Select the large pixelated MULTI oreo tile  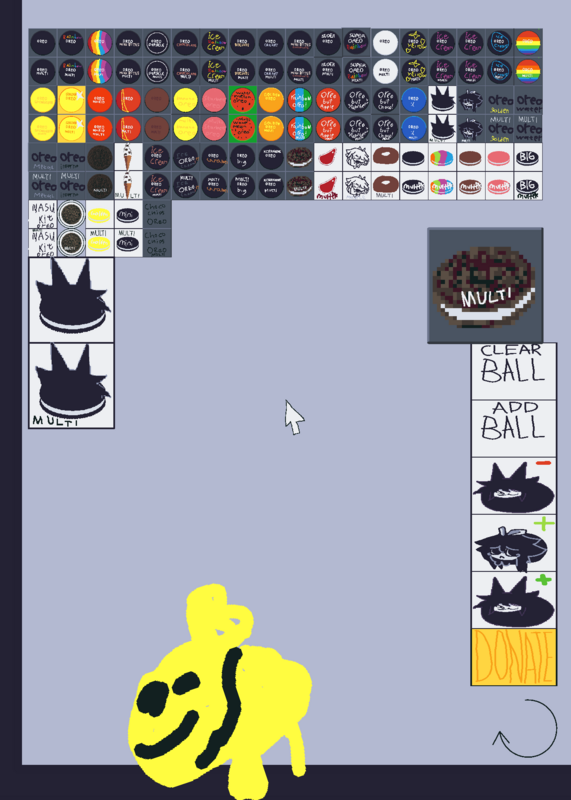tap(485, 286)
